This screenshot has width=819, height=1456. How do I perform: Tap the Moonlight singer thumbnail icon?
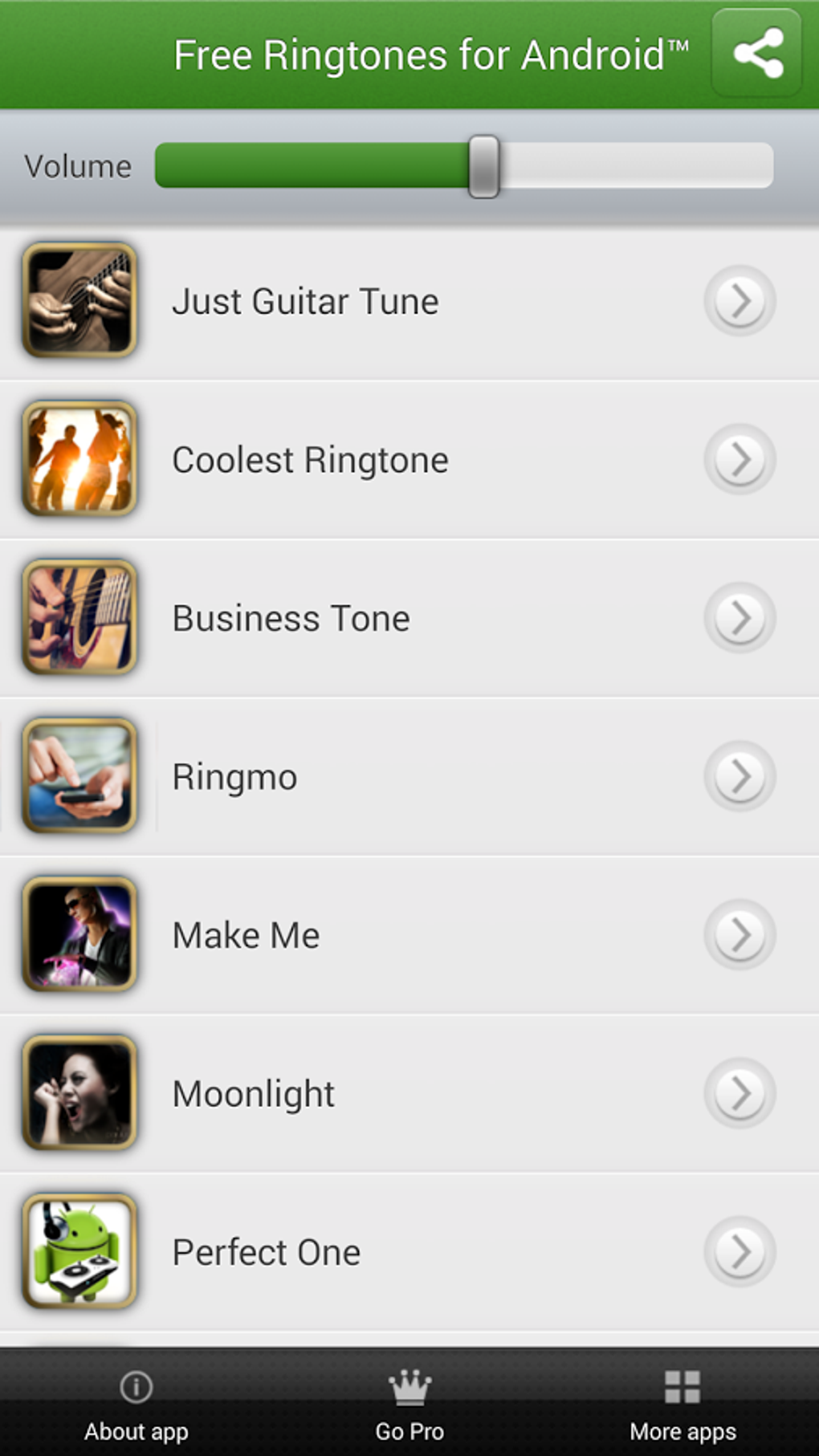(78, 1092)
